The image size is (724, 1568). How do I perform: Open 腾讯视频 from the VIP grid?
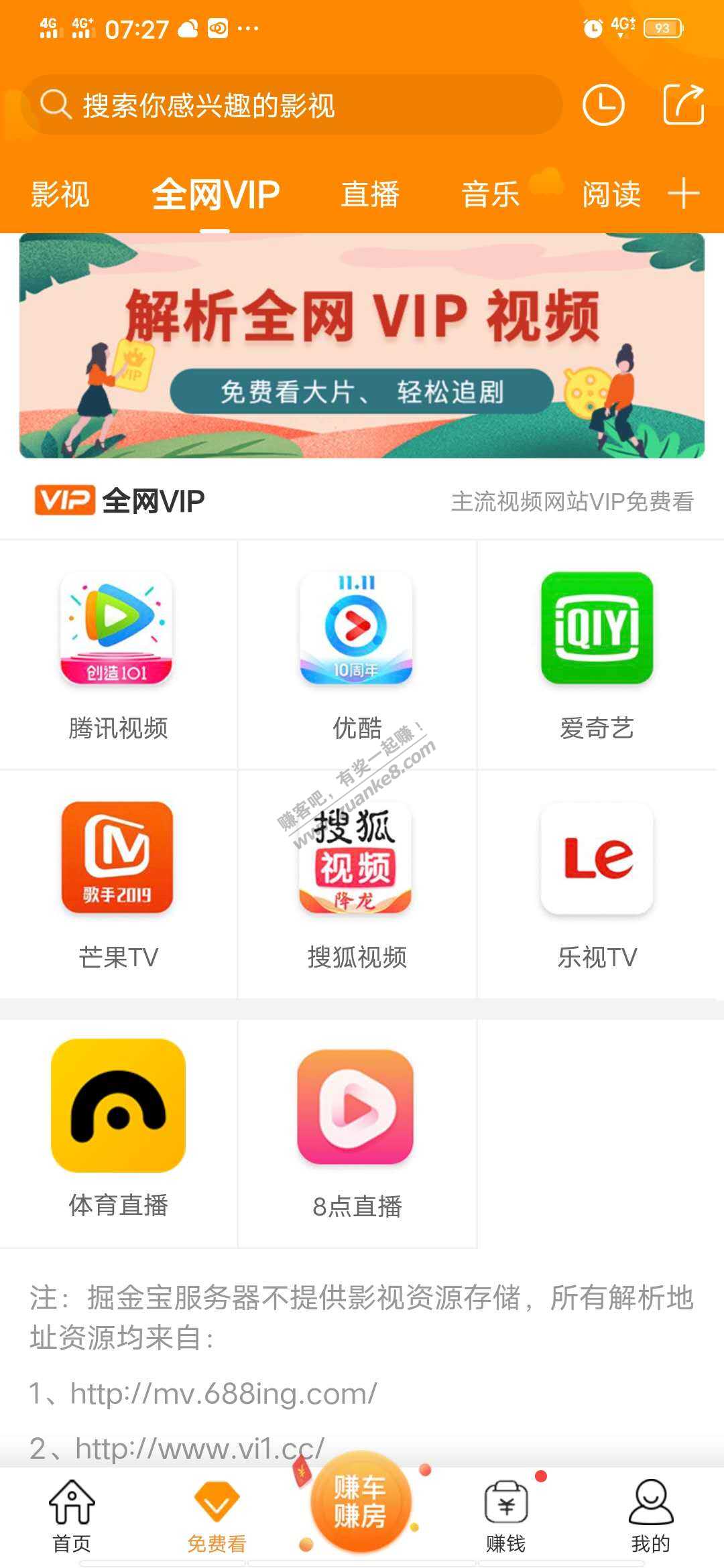click(117, 653)
